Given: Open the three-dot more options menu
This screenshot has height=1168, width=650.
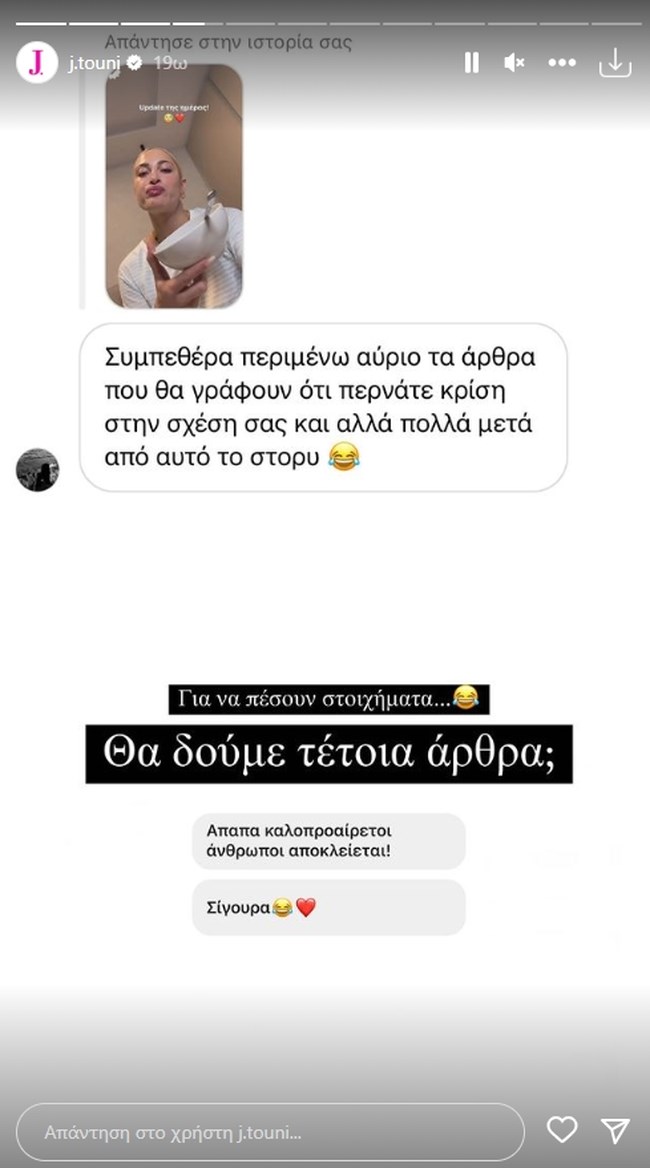Looking at the screenshot, I should [562, 63].
